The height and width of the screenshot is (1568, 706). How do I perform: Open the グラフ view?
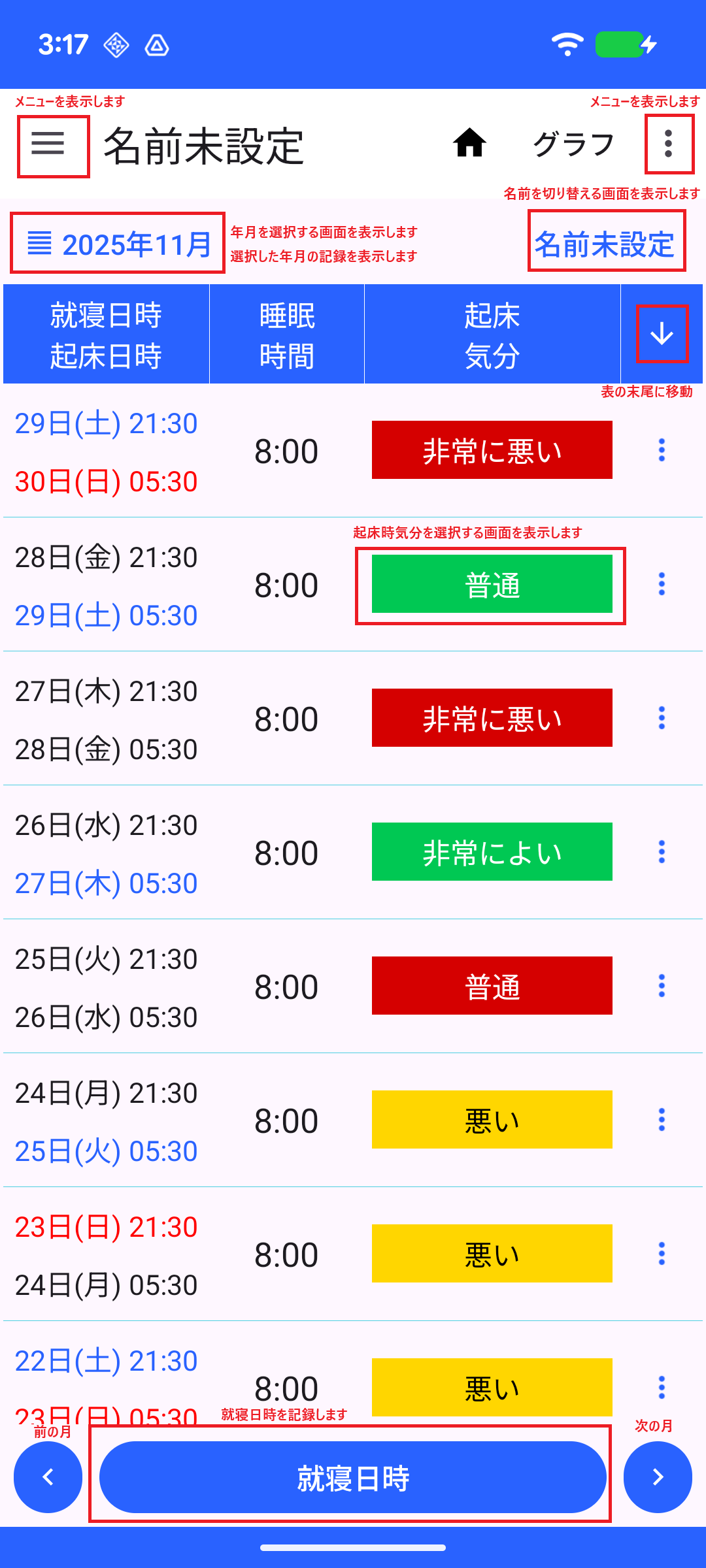[x=573, y=144]
